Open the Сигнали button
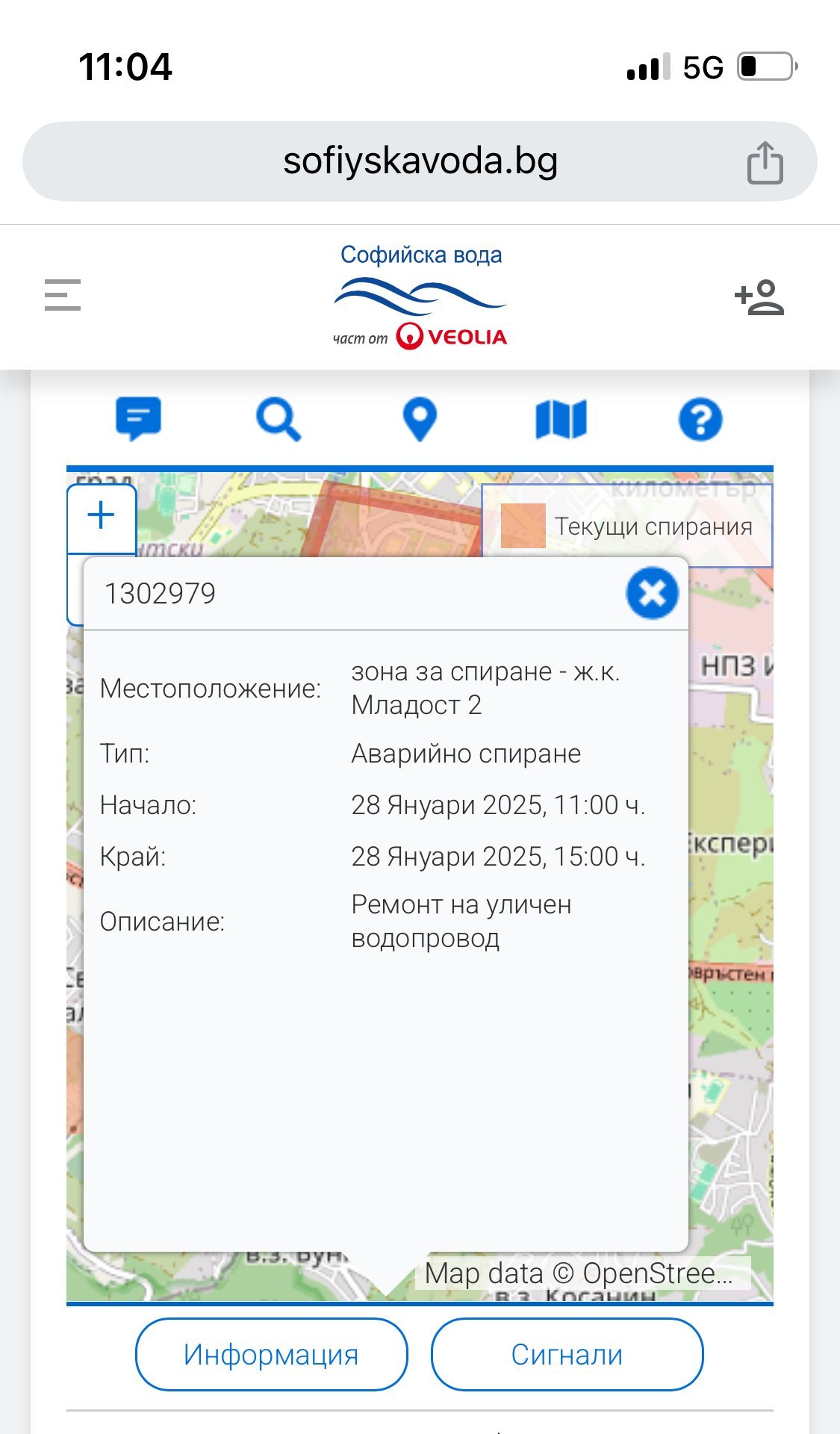 567,1355
